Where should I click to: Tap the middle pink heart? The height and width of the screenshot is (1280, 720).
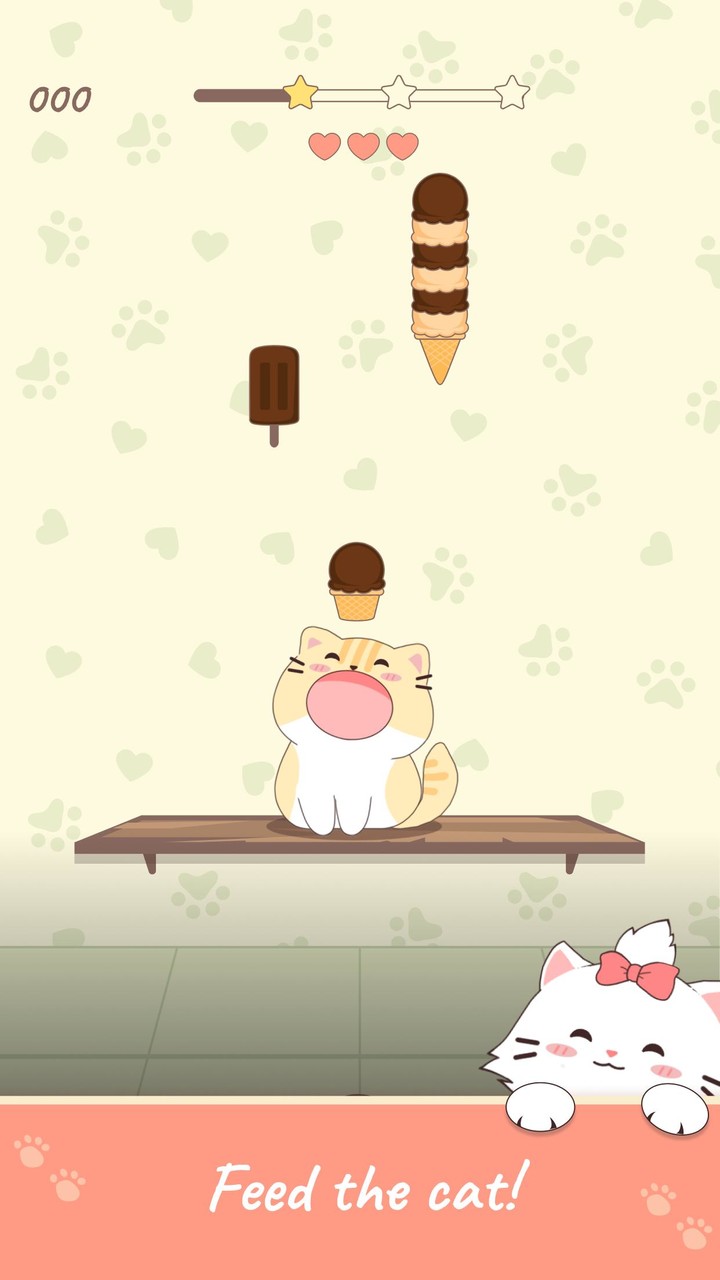(362, 145)
